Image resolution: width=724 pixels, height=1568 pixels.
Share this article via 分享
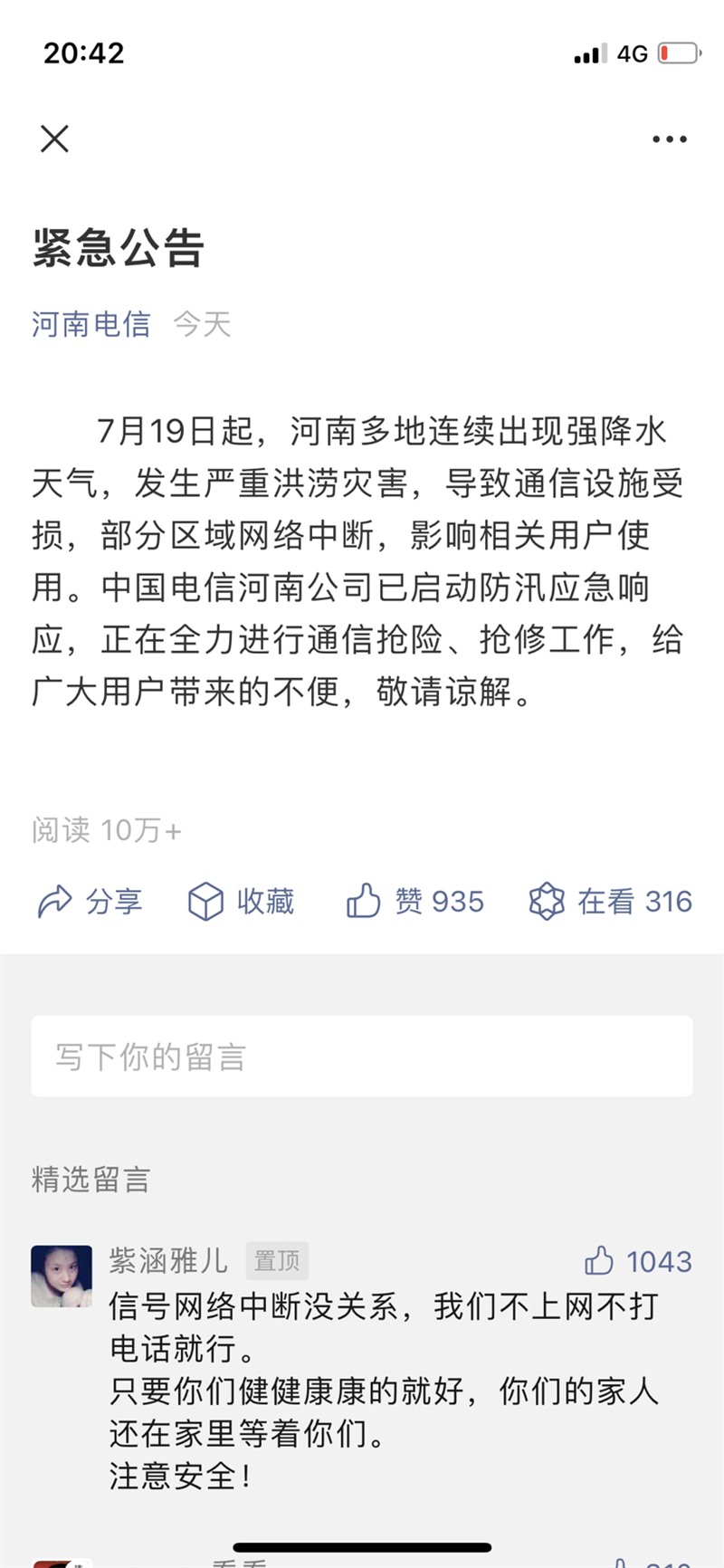point(90,902)
